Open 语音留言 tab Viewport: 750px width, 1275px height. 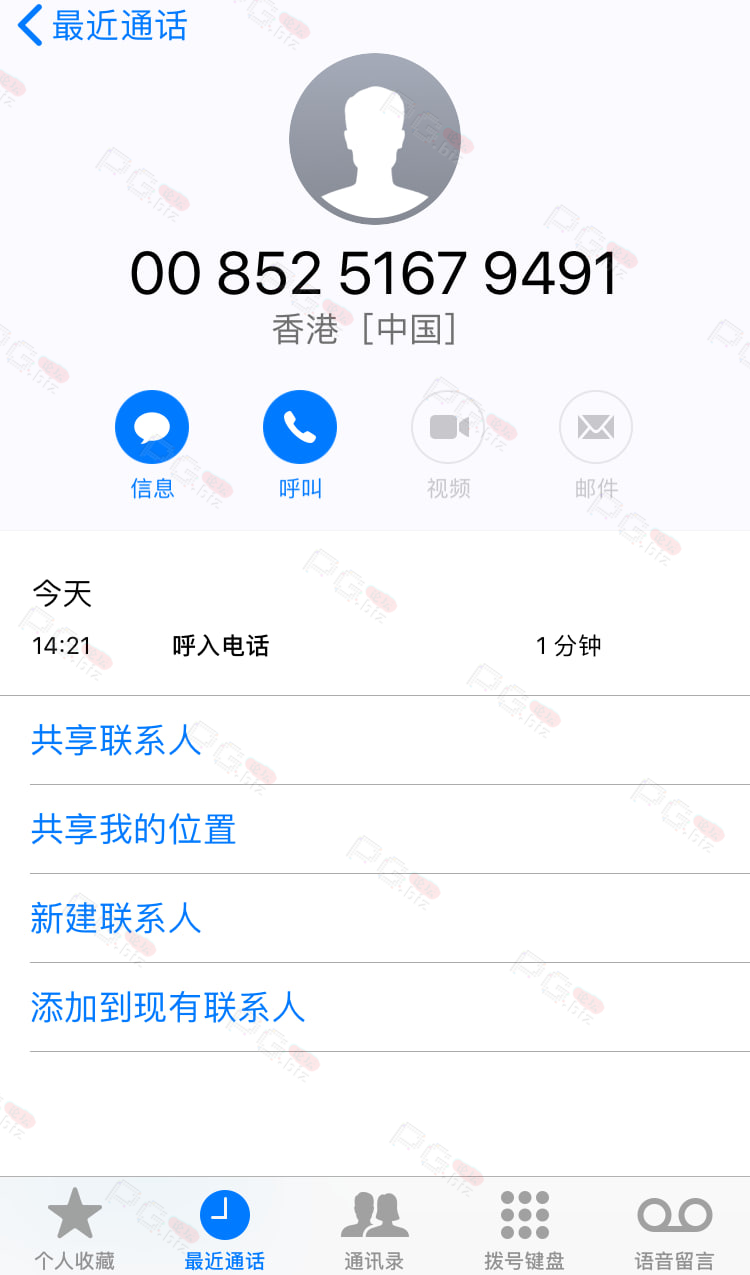coord(675,1228)
